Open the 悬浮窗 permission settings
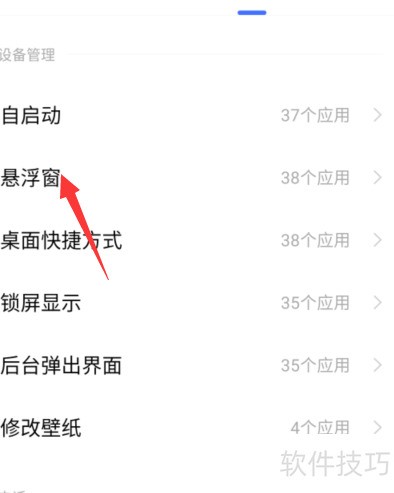This screenshot has width=394, height=493. pyautogui.click(x=197, y=178)
